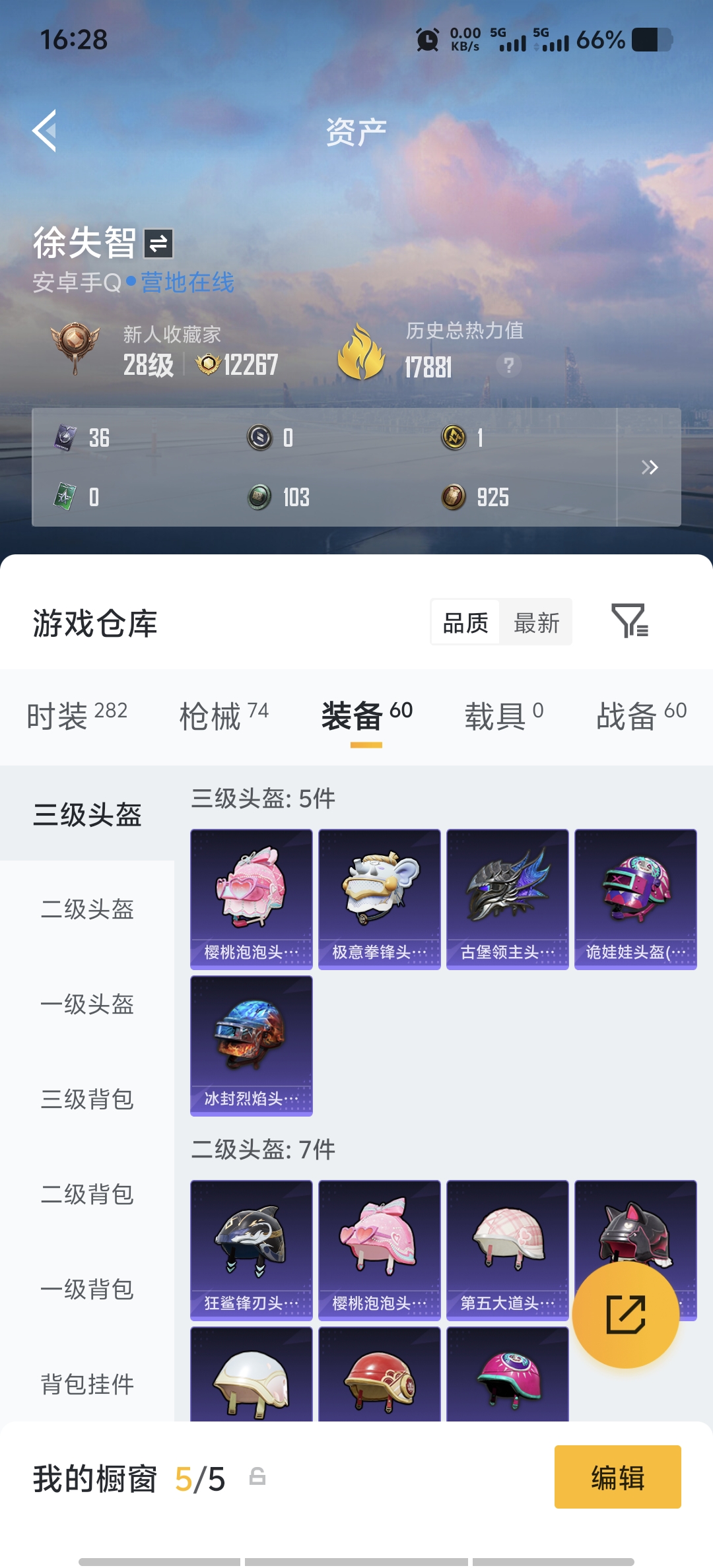Image resolution: width=713 pixels, height=1568 pixels.
Task: Expand the currency panel double arrow
Action: (650, 467)
